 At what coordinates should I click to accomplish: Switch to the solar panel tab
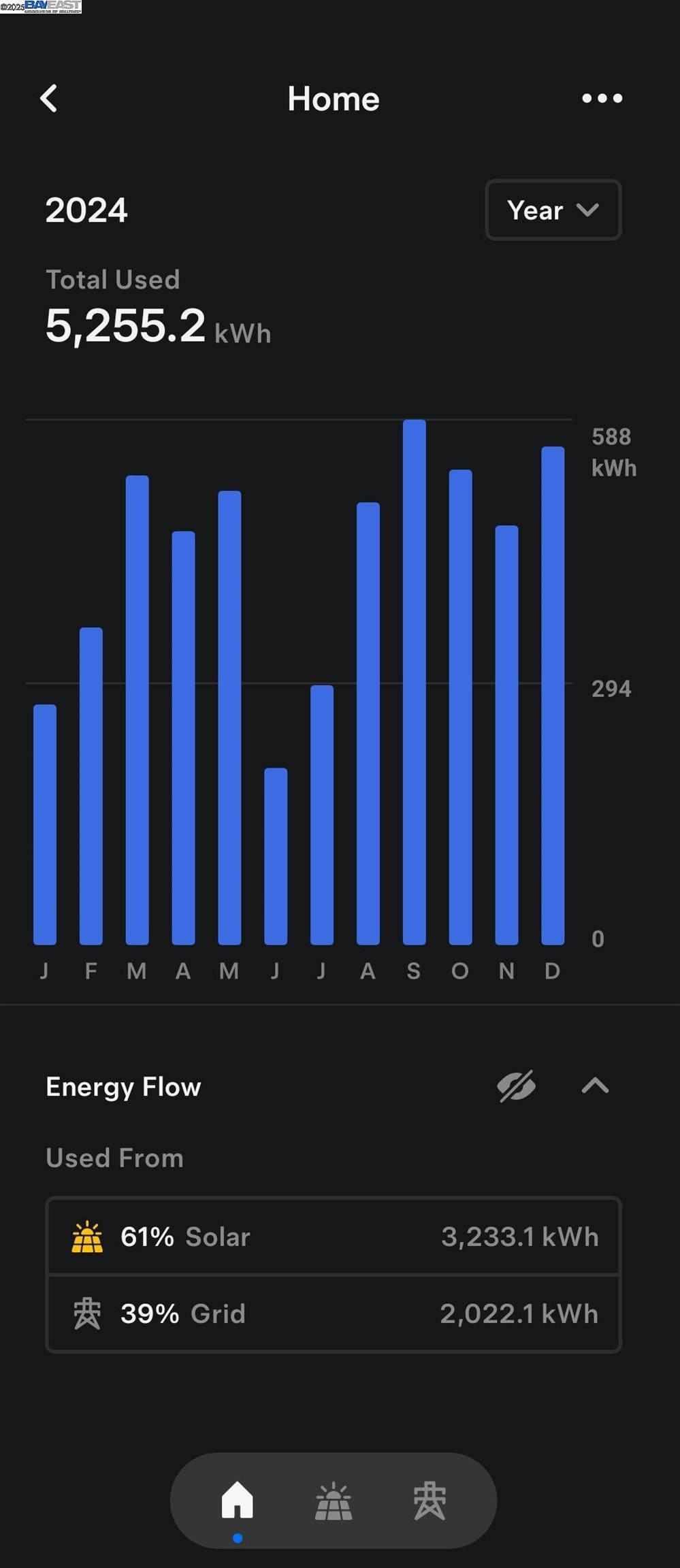(334, 1501)
